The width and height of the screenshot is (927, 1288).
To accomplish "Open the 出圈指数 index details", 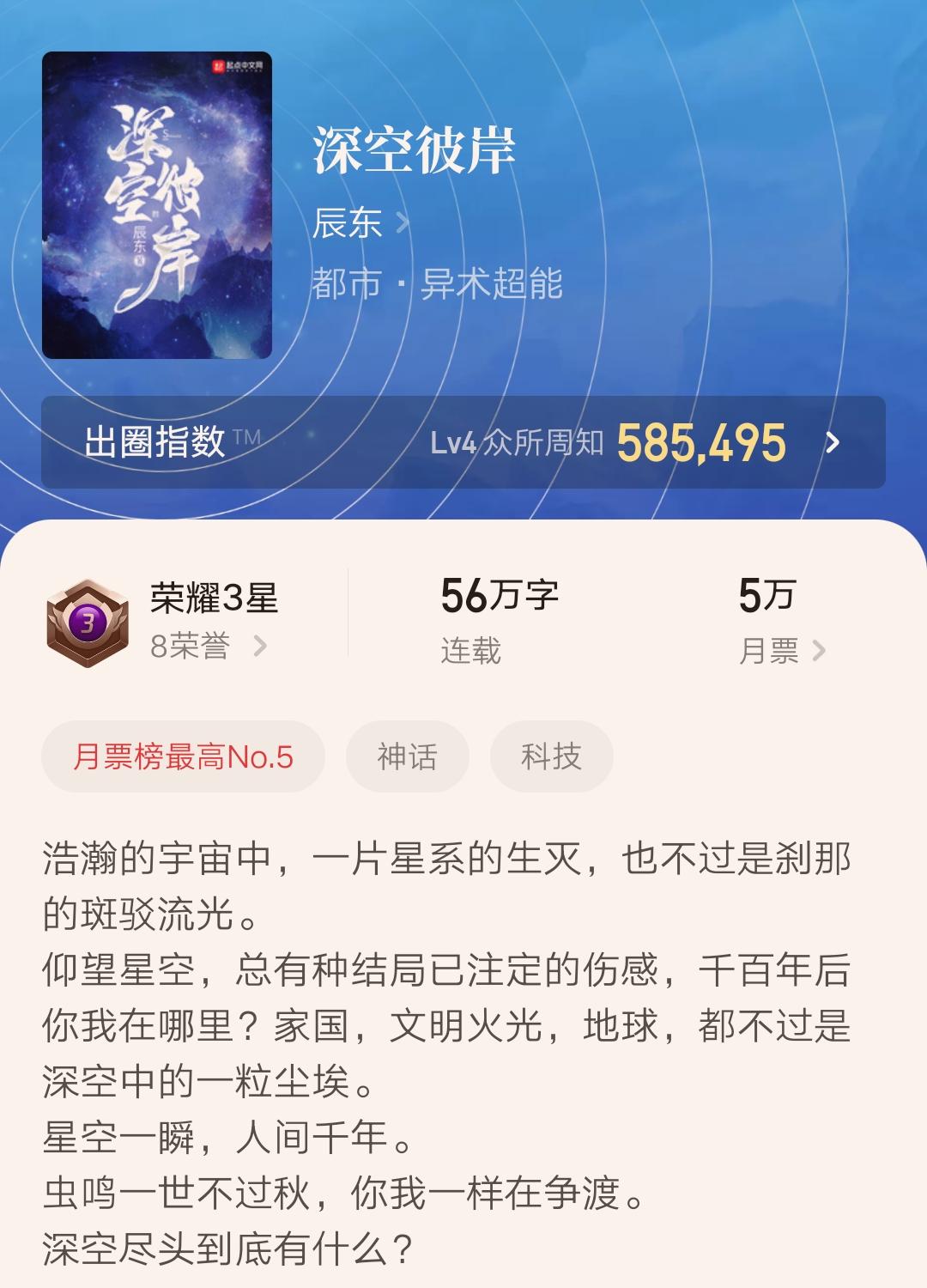I will pos(463,442).
